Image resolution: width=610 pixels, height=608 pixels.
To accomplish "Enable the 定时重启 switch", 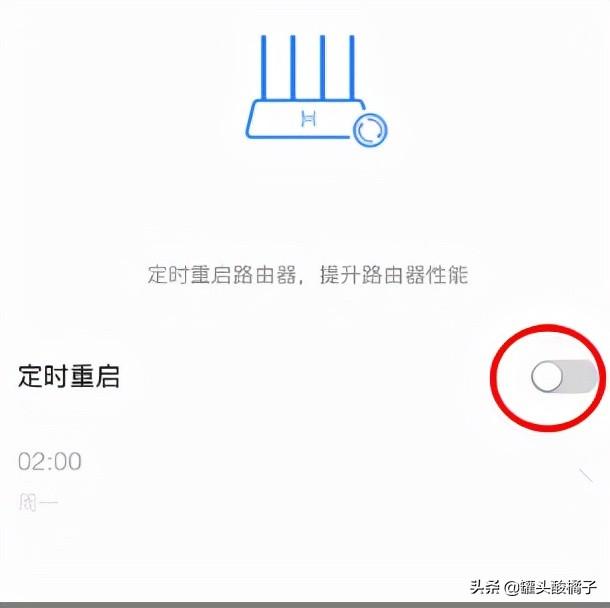I will [563, 377].
